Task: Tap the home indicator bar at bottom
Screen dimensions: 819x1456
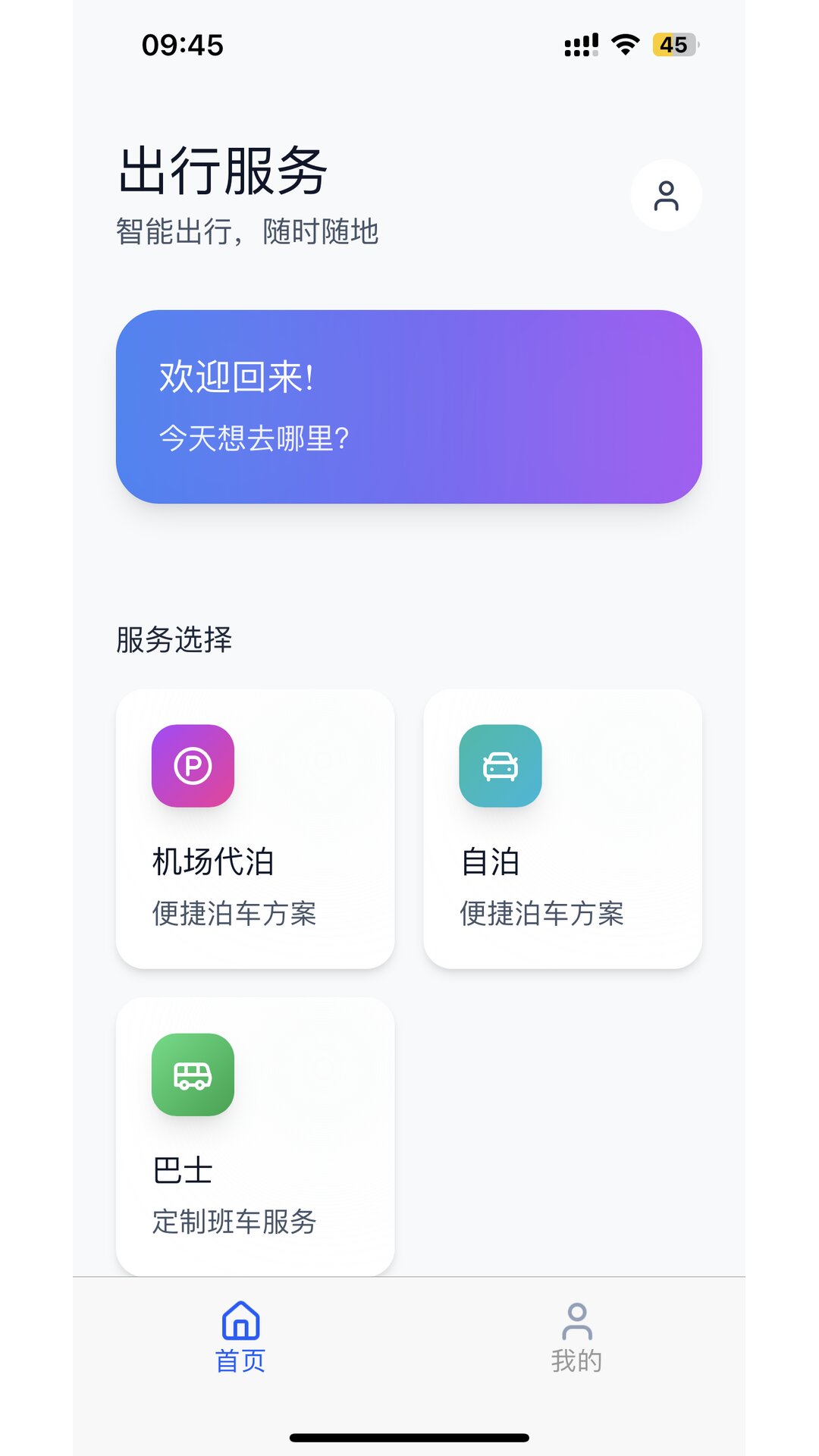Action: pyautogui.click(x=409, y=1436)
